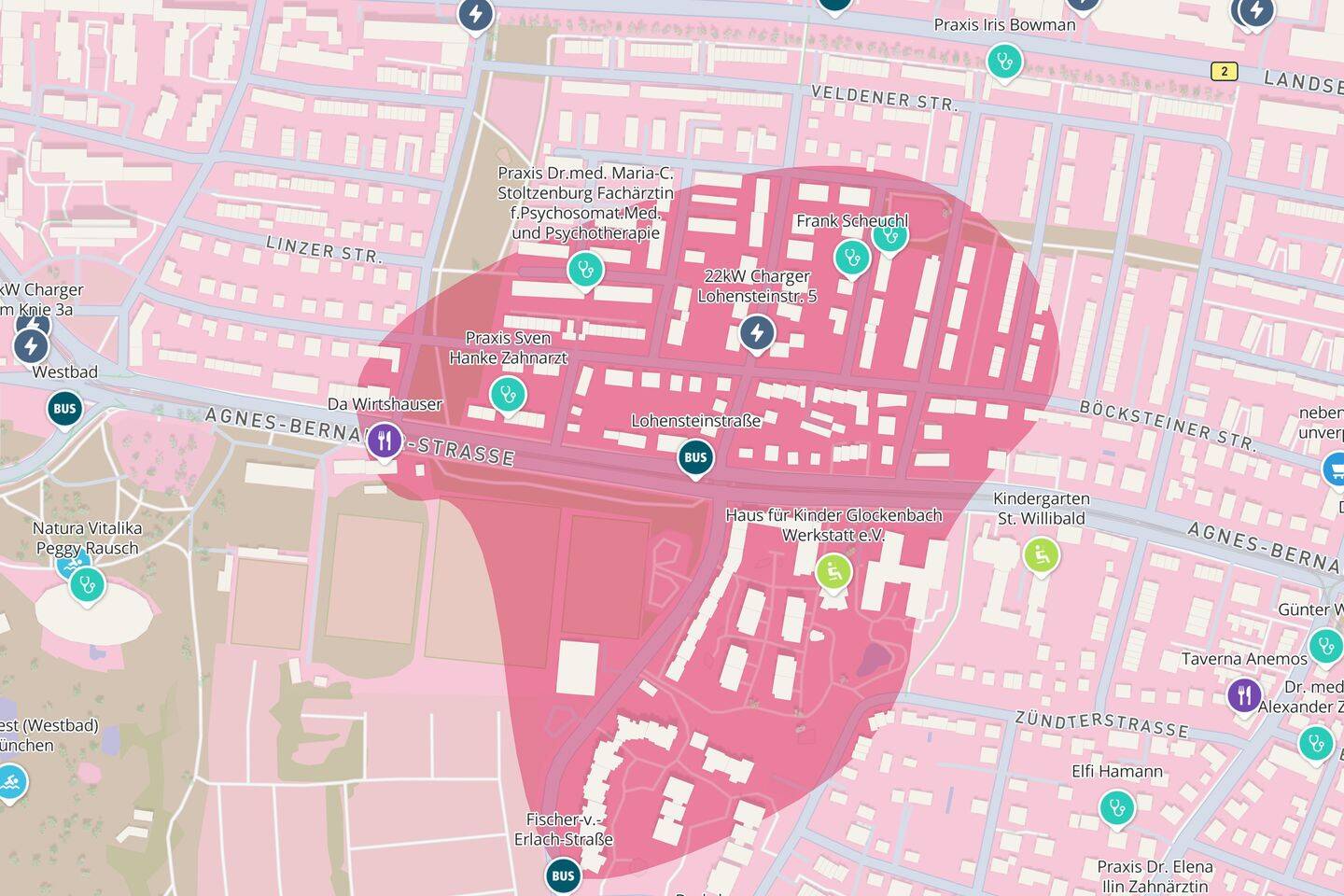This screenshot has height=896, width=1344.
Task: Tap the Lohensteinstraße bus stop marker
Action: pos(695,457)
